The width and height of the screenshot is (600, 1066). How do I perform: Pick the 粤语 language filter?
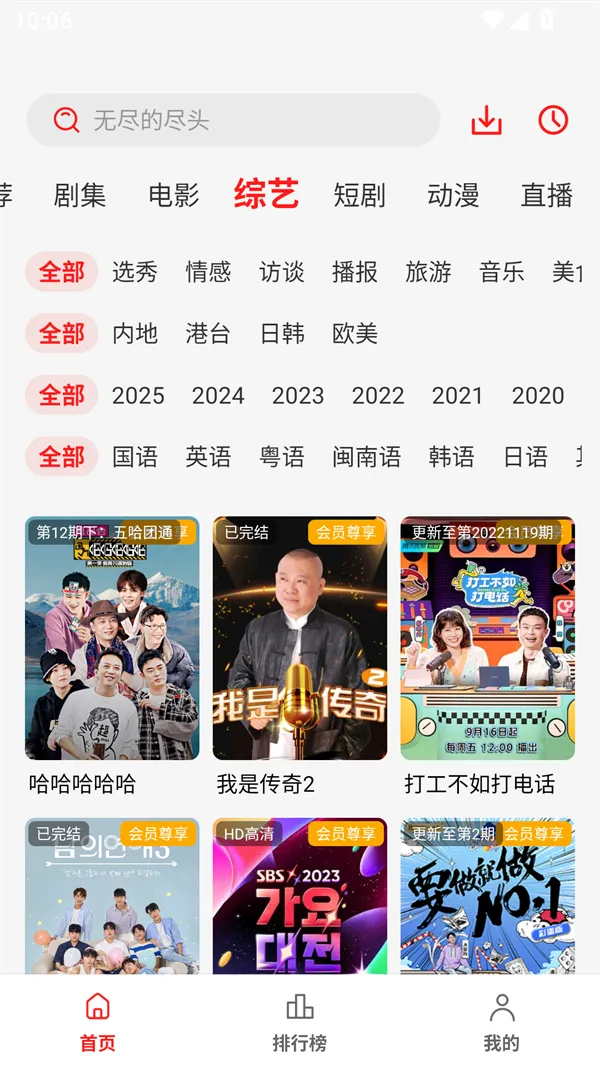pos(282,458)
